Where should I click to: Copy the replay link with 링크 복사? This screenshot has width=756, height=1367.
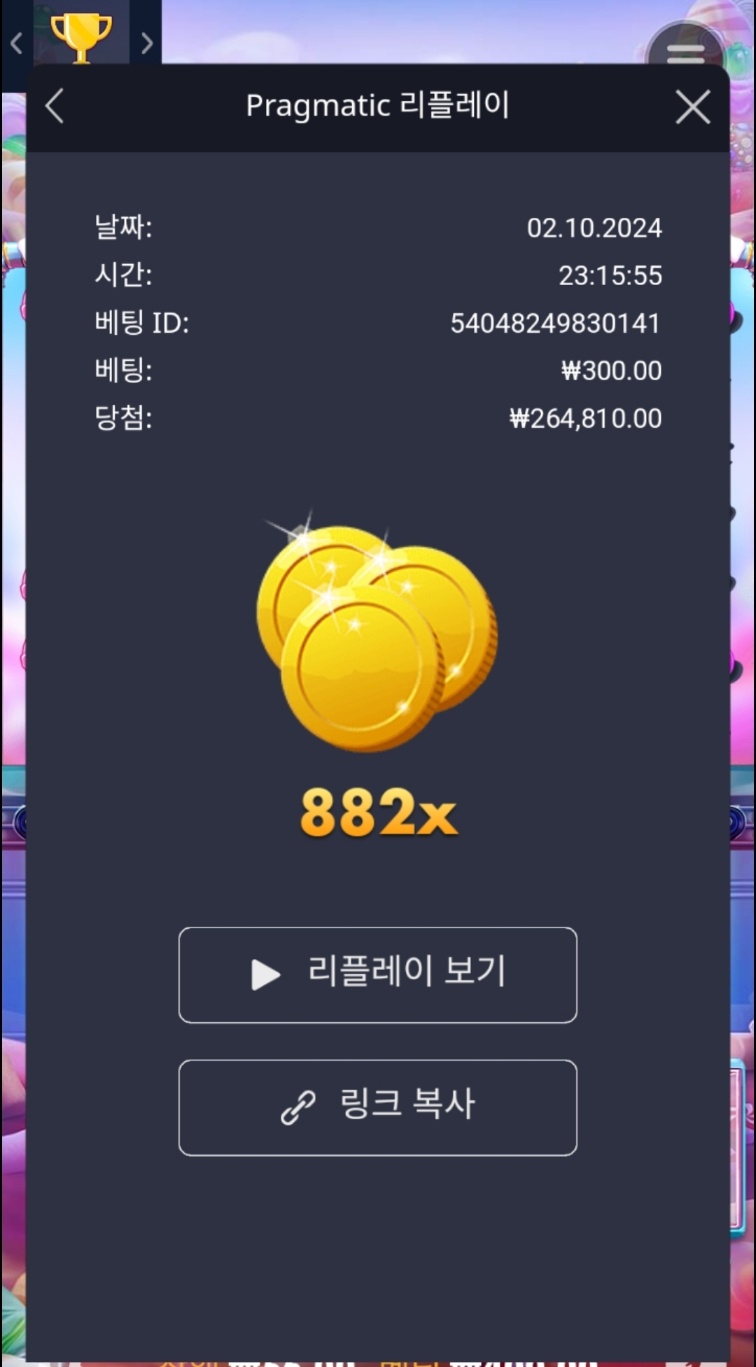[378, 1107]
